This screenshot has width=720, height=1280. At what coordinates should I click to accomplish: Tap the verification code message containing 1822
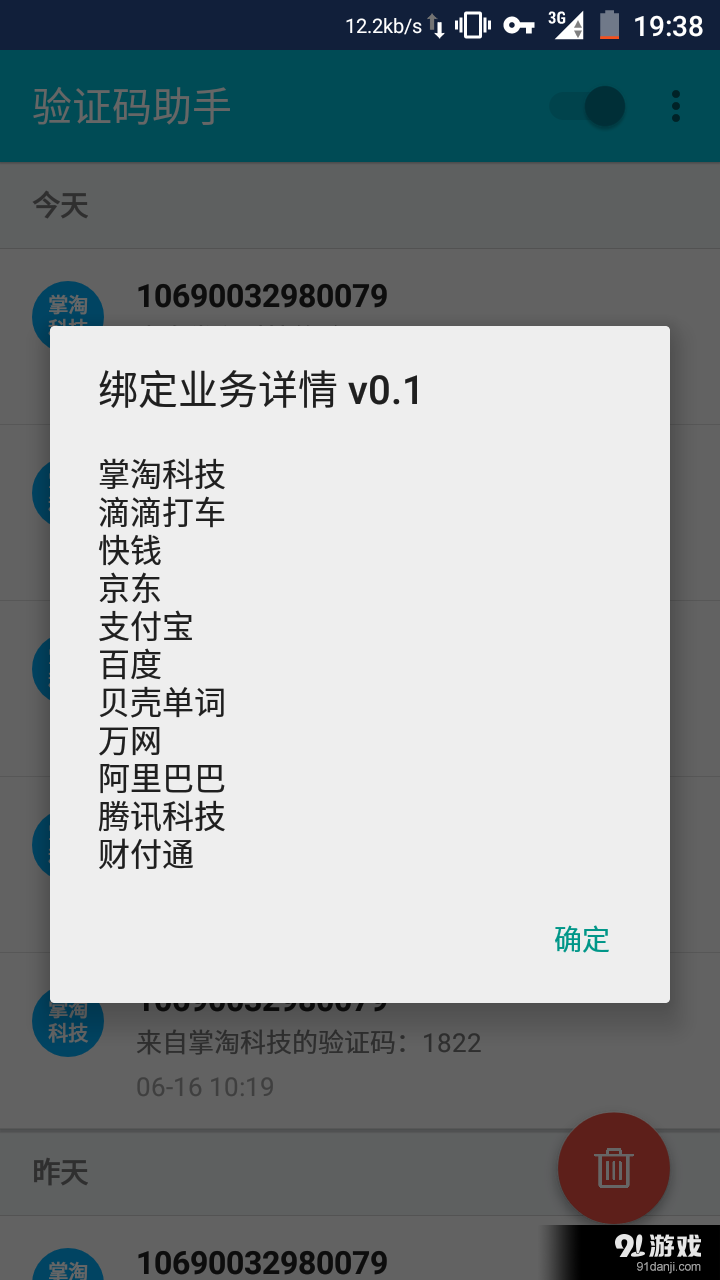(310, 1043)
